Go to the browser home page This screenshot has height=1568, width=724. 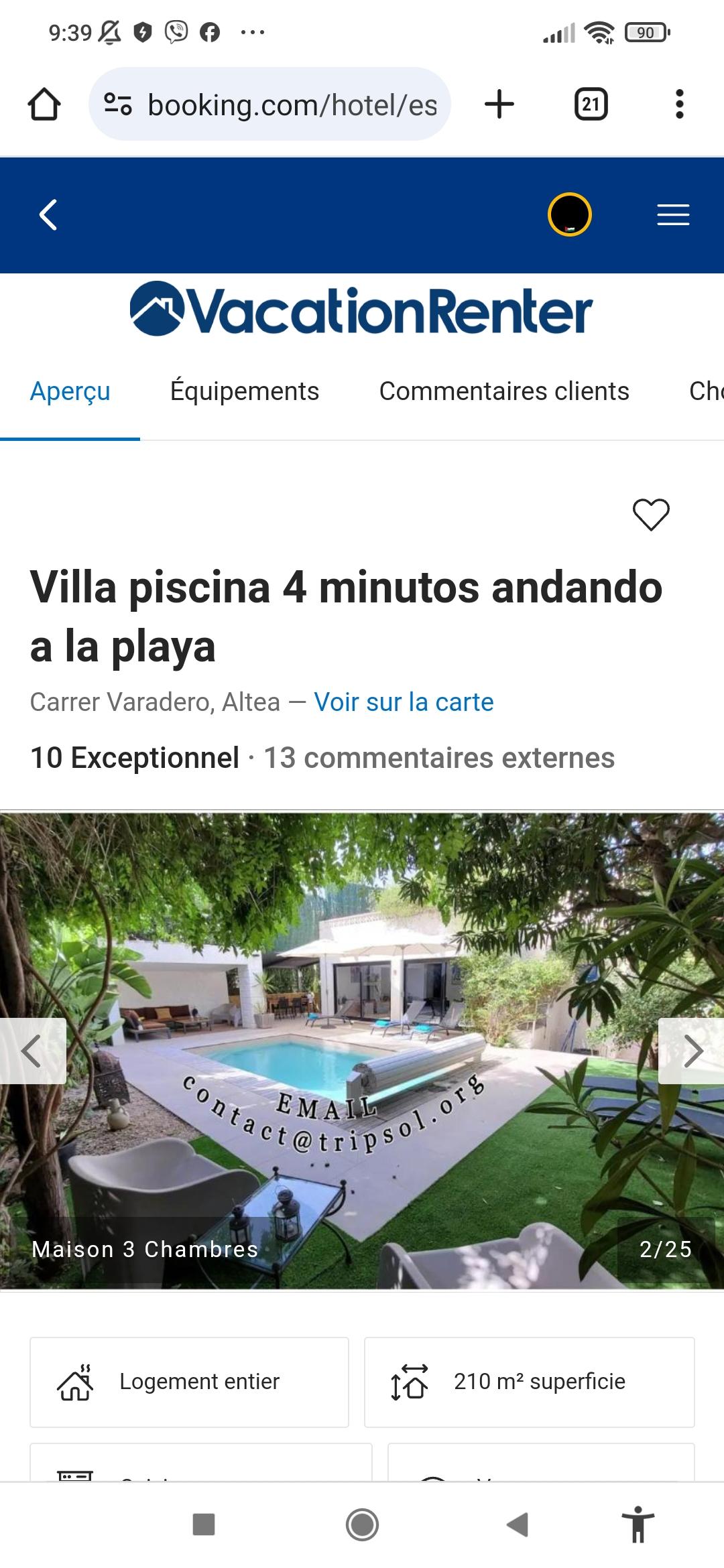[44, 105]
